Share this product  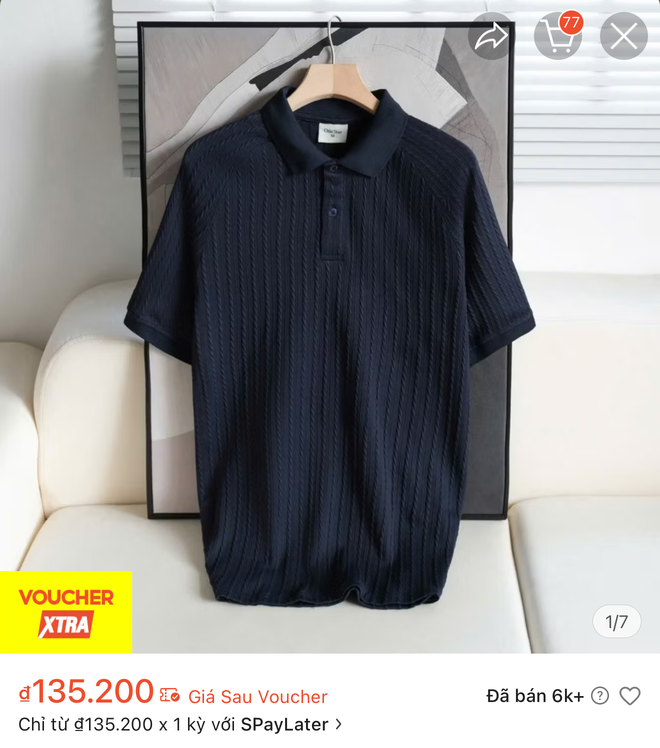point(492,37)
